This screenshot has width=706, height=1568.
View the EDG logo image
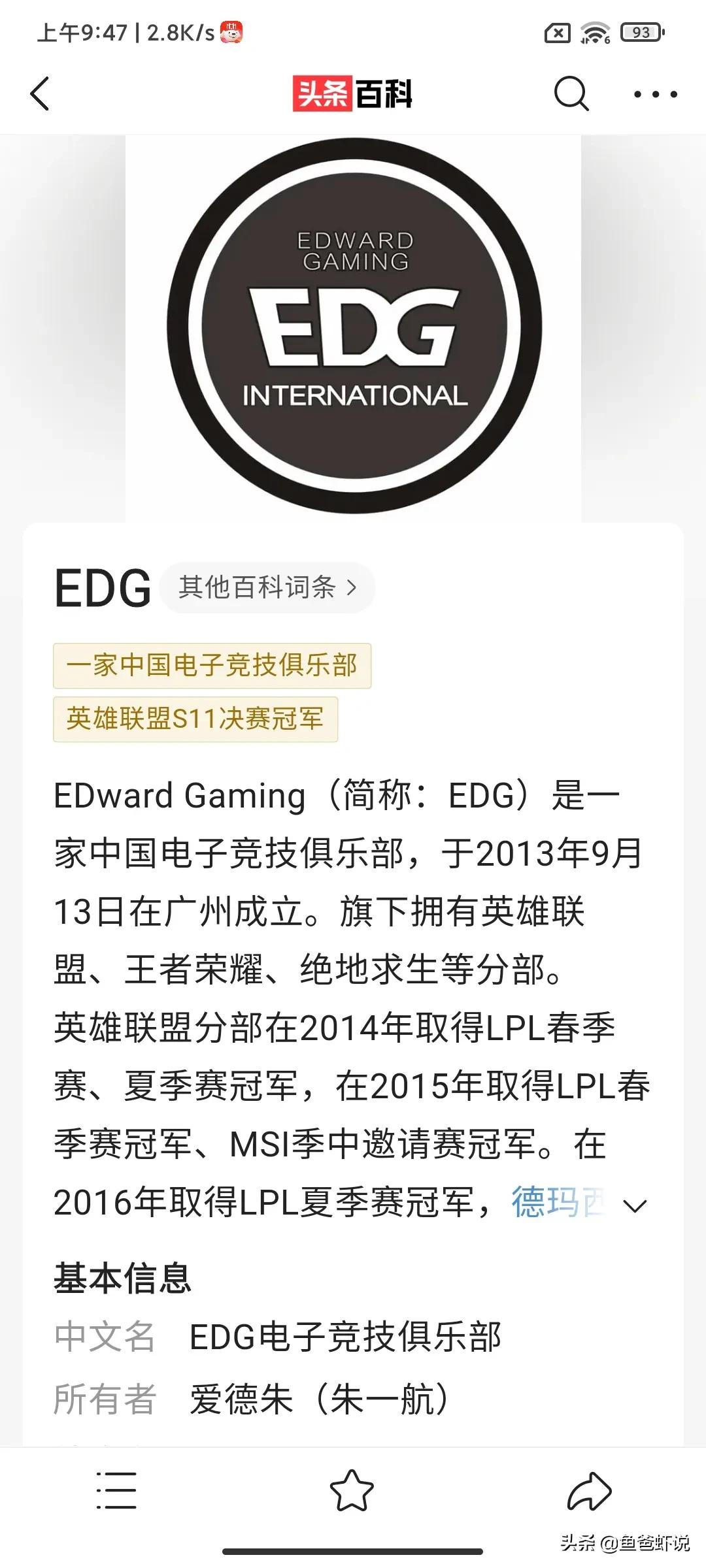[354, 326]
